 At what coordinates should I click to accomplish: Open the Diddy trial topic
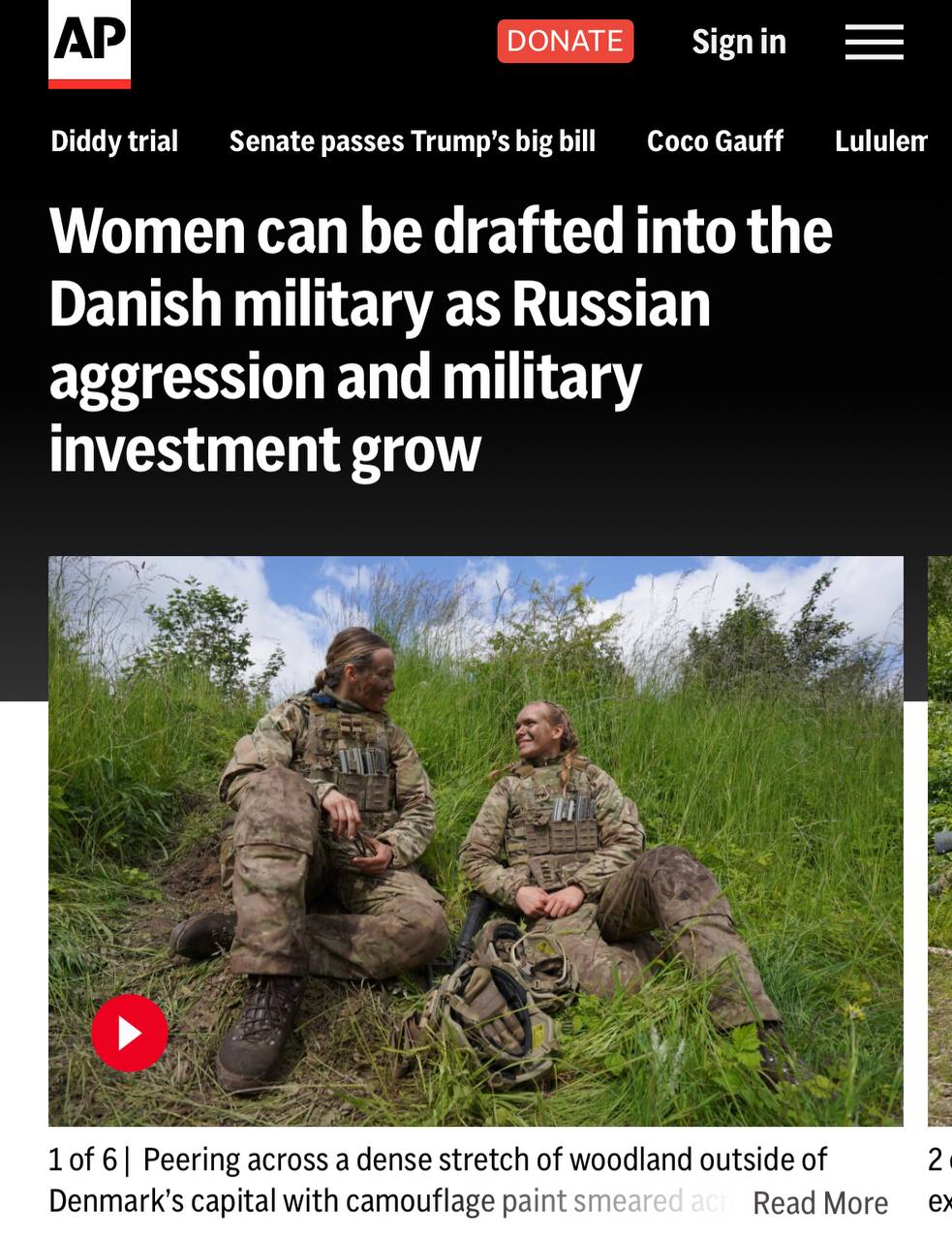pyautogui.click(x=114, y=141)
